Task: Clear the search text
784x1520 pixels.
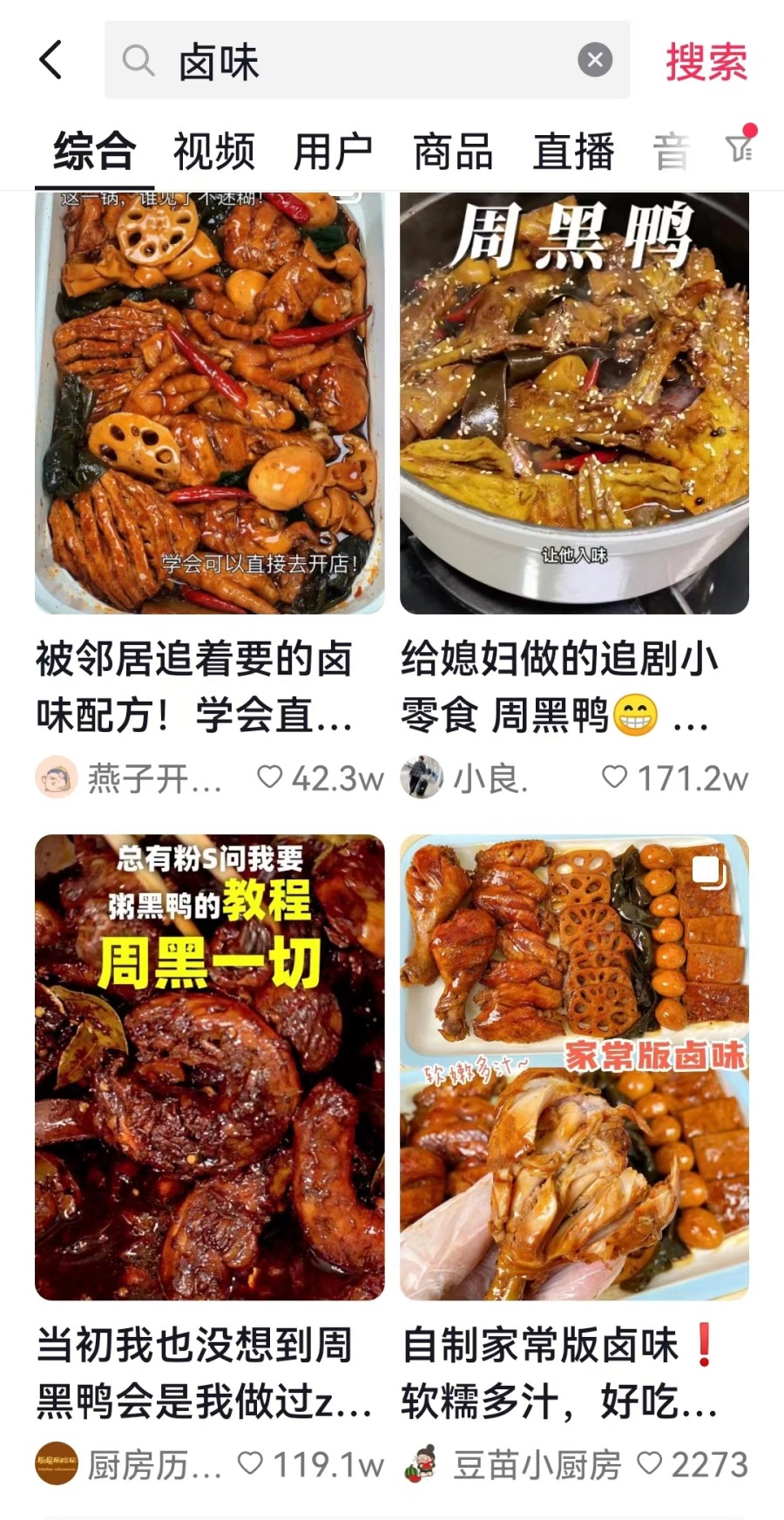Action: click(x=595, y=60)
